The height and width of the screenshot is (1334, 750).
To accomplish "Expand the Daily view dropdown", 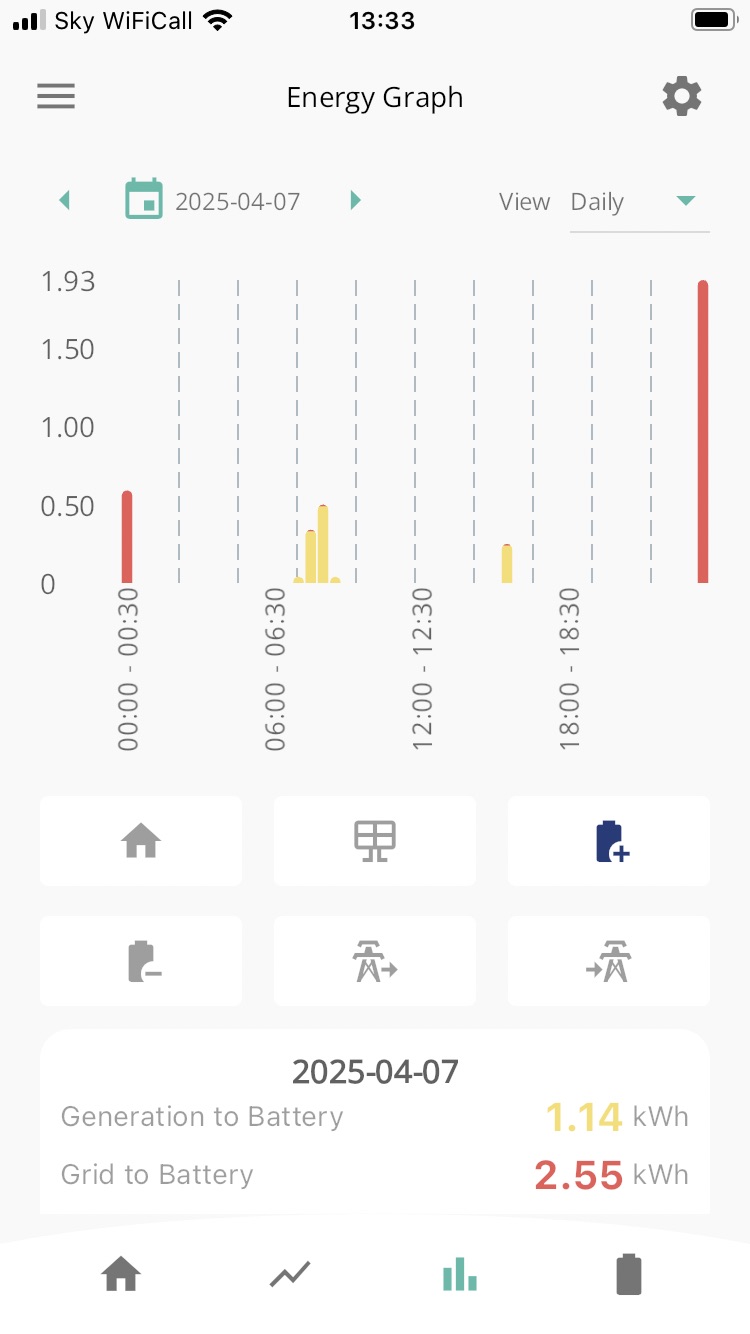I will coord(640,202).
